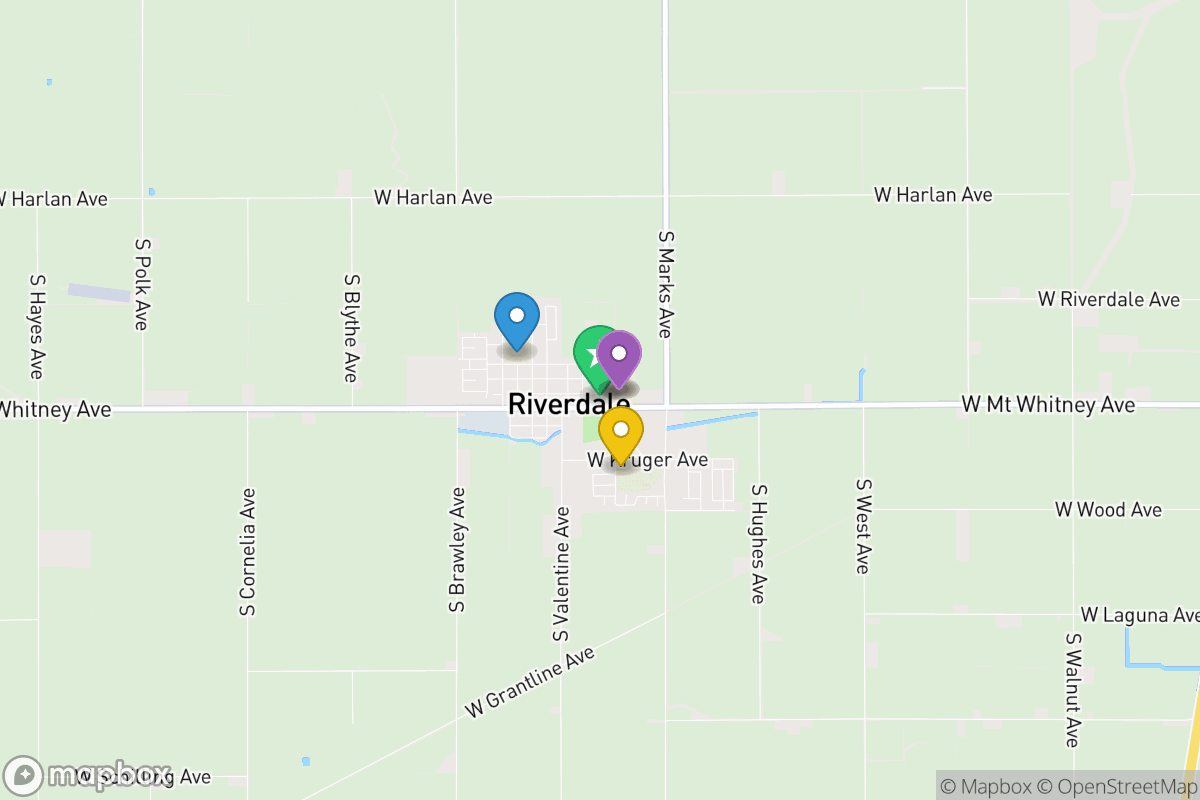
Task: Tap the purple map pin
Action: pos(620,356)
